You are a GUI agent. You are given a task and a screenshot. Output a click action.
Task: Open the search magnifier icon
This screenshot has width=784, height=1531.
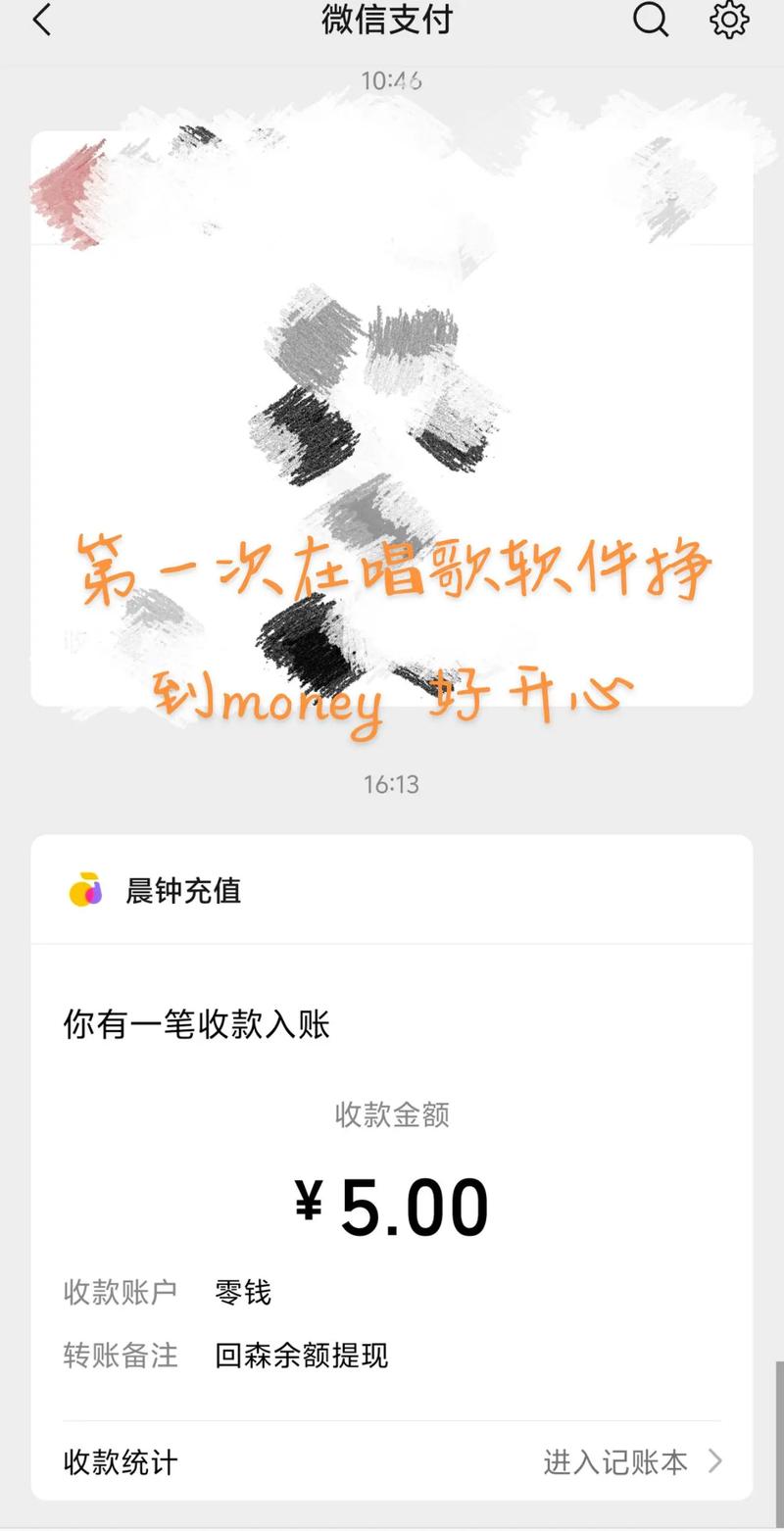[x=650, y=20]
